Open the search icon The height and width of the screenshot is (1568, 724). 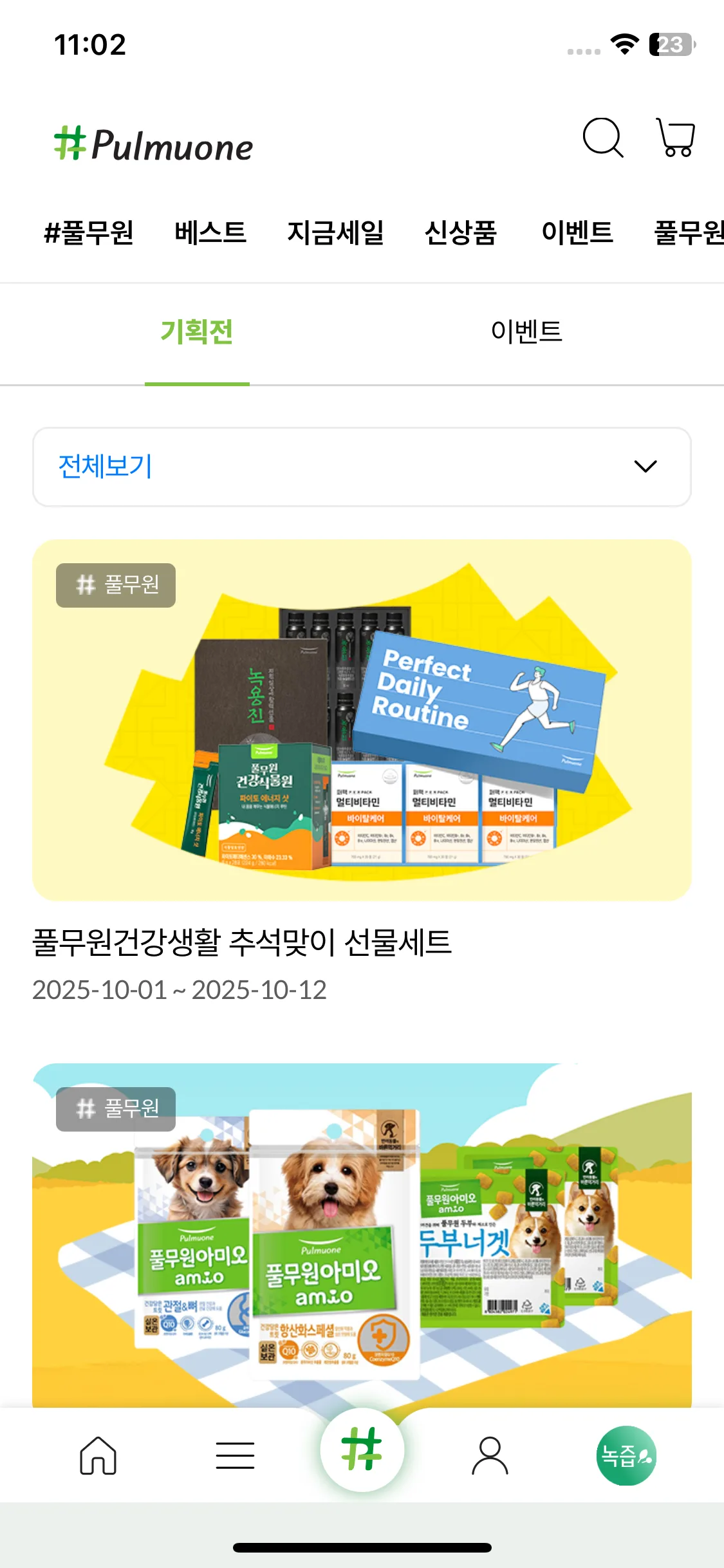click(x=602, y=137)
